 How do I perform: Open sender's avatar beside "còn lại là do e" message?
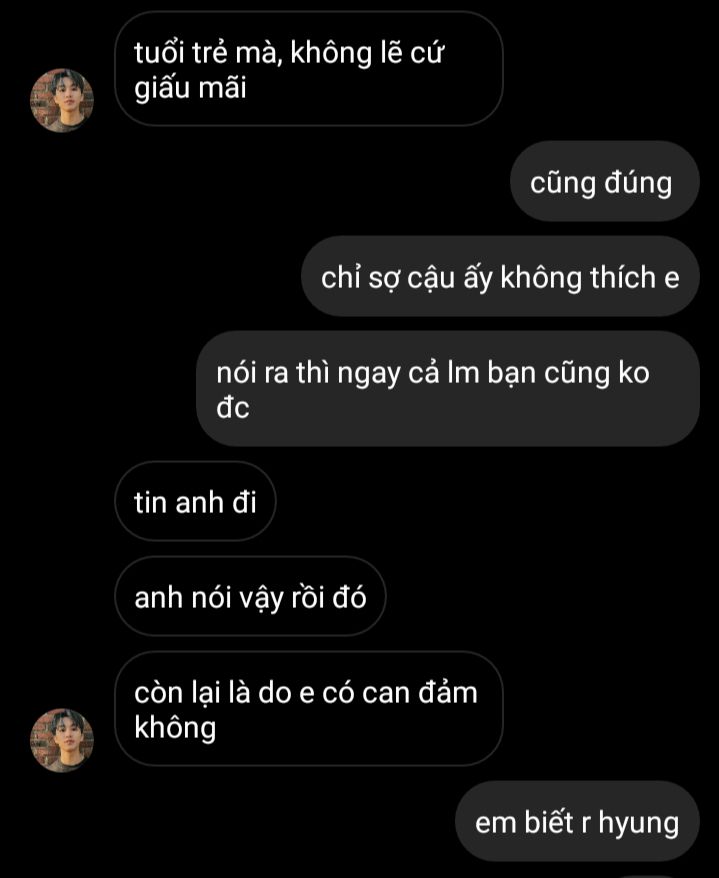62,740
